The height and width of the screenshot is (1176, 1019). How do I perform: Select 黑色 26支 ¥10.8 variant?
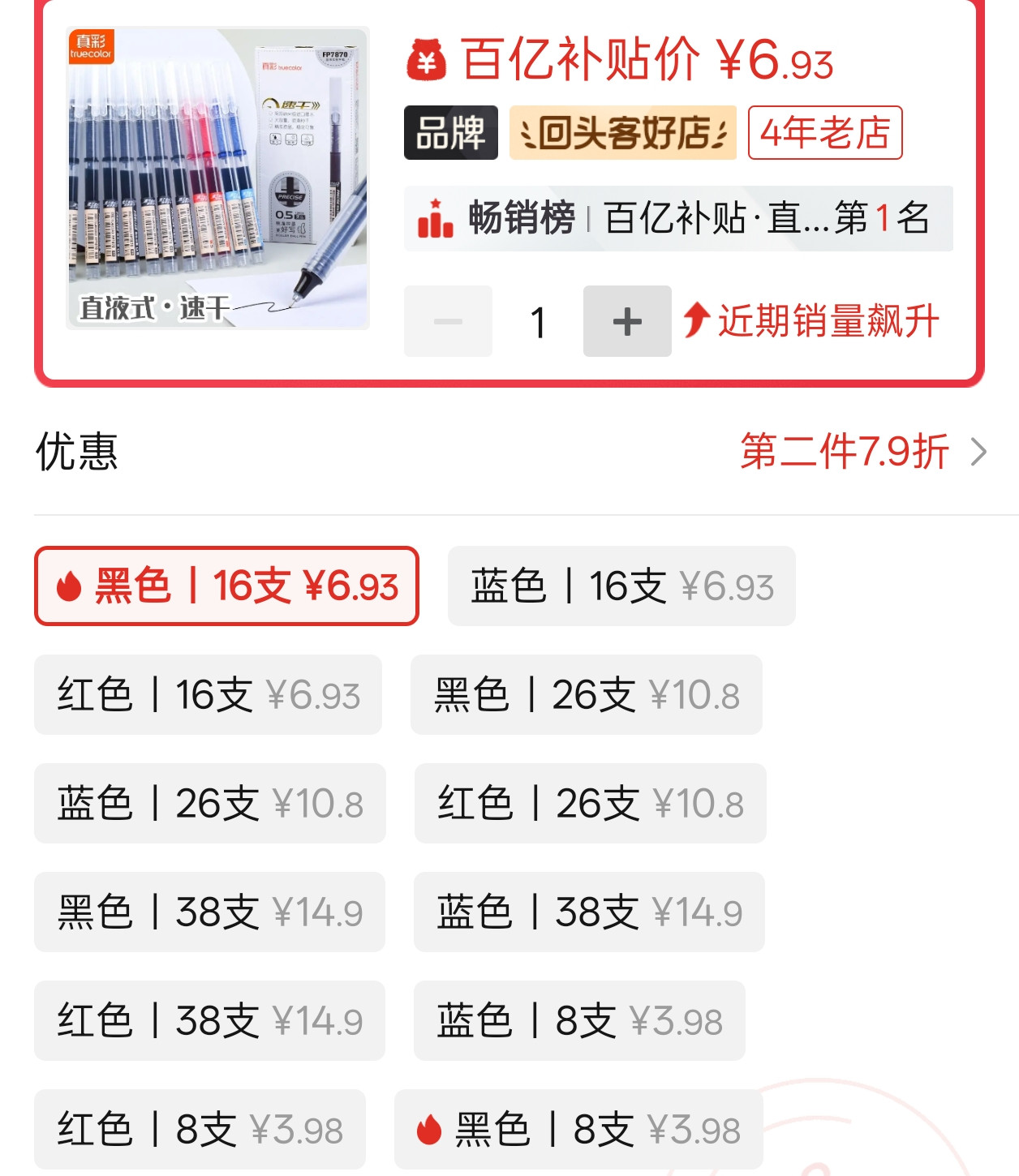click(x=586, y=695)
